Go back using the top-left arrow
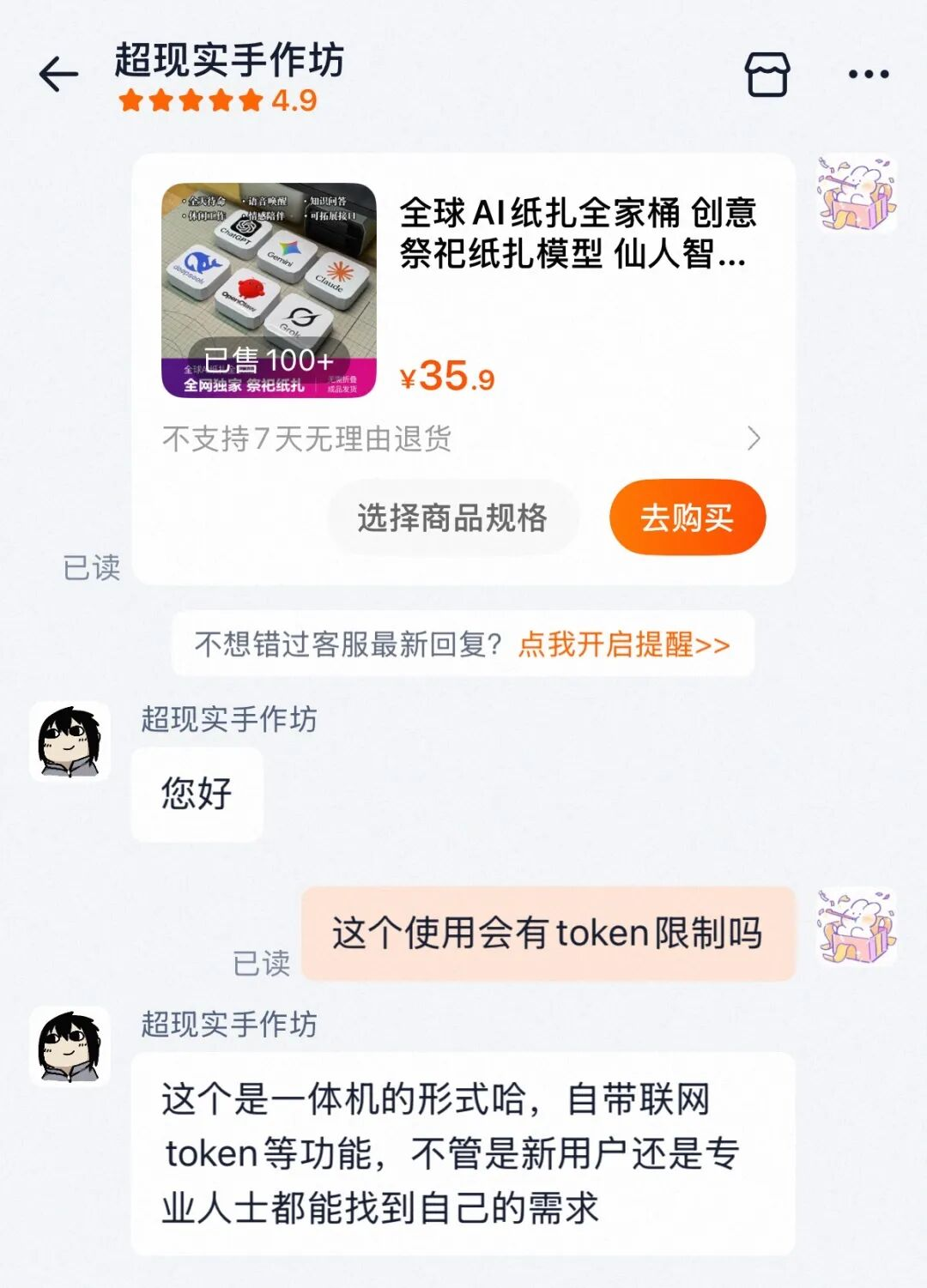This screenshot has height=1288, width=927. [x=58, y=74]
